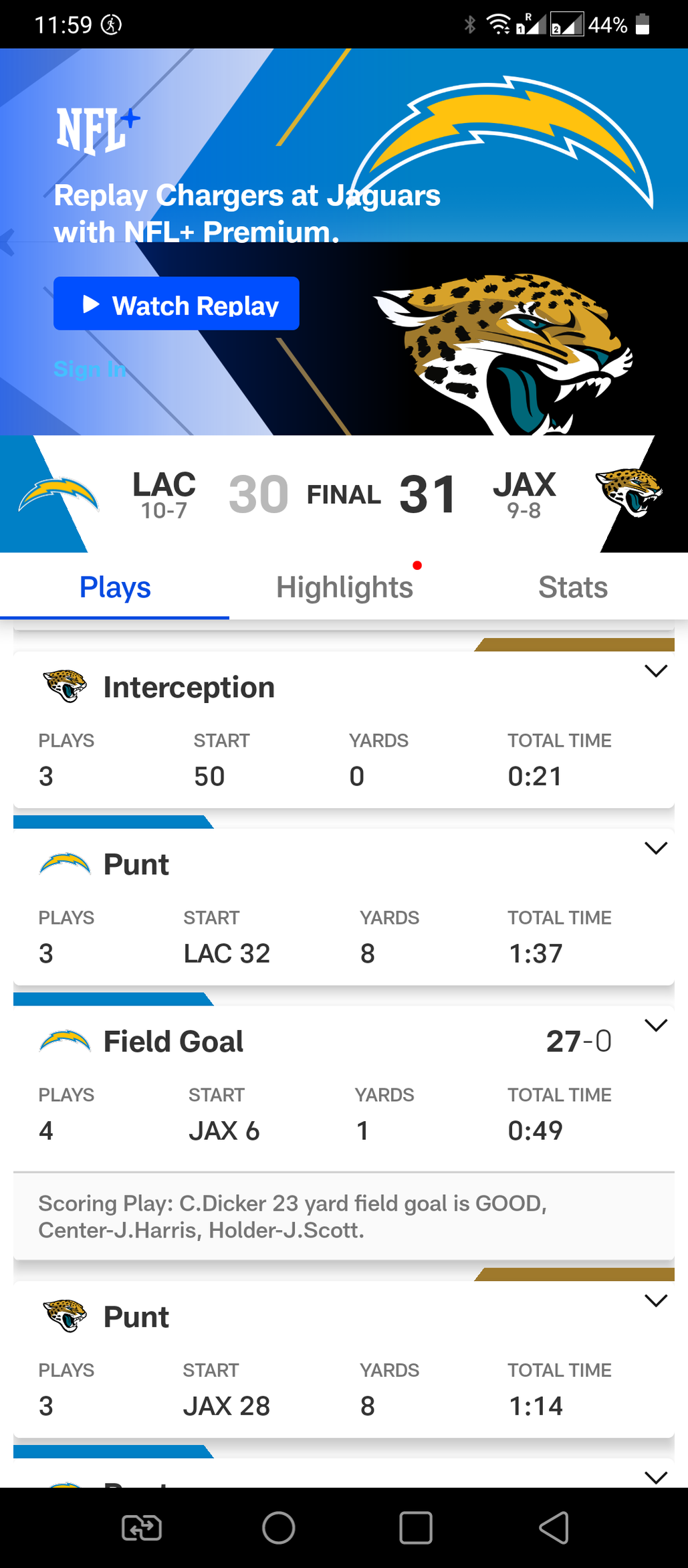Select the Plays tab
Image resolution: width=688 pixels, height=1568 pixels.
[x=114, y=587]
